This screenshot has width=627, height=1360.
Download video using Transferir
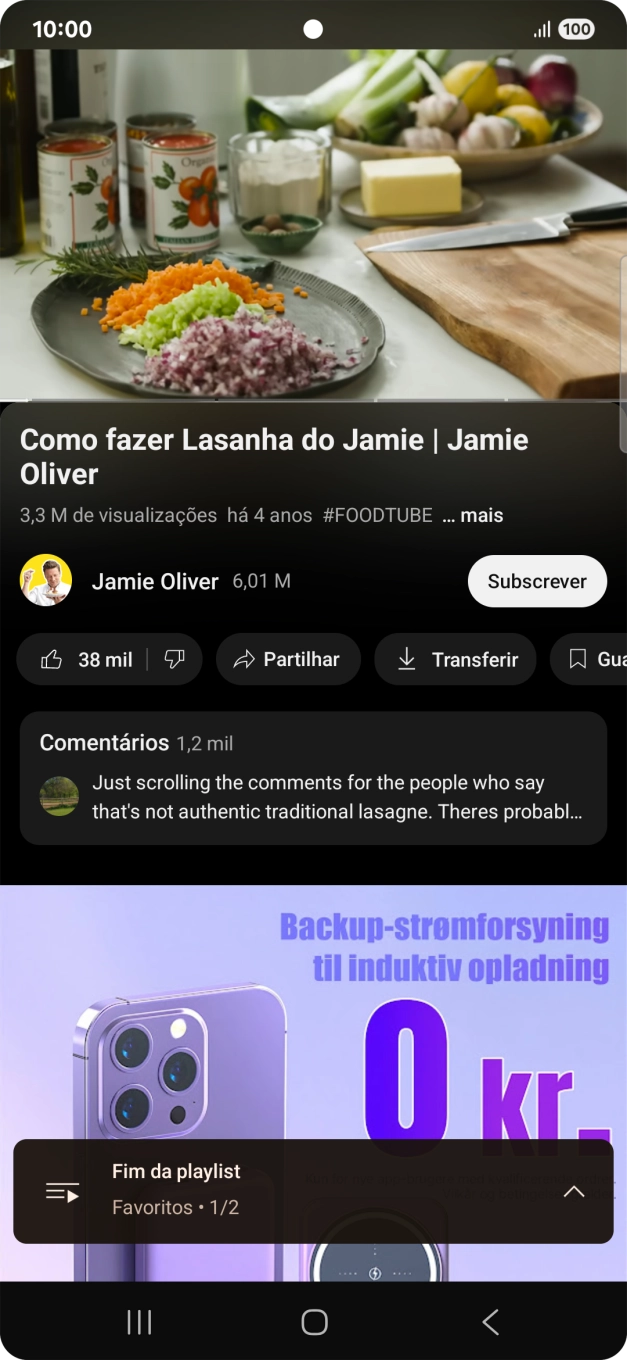[x=455, y=660]
